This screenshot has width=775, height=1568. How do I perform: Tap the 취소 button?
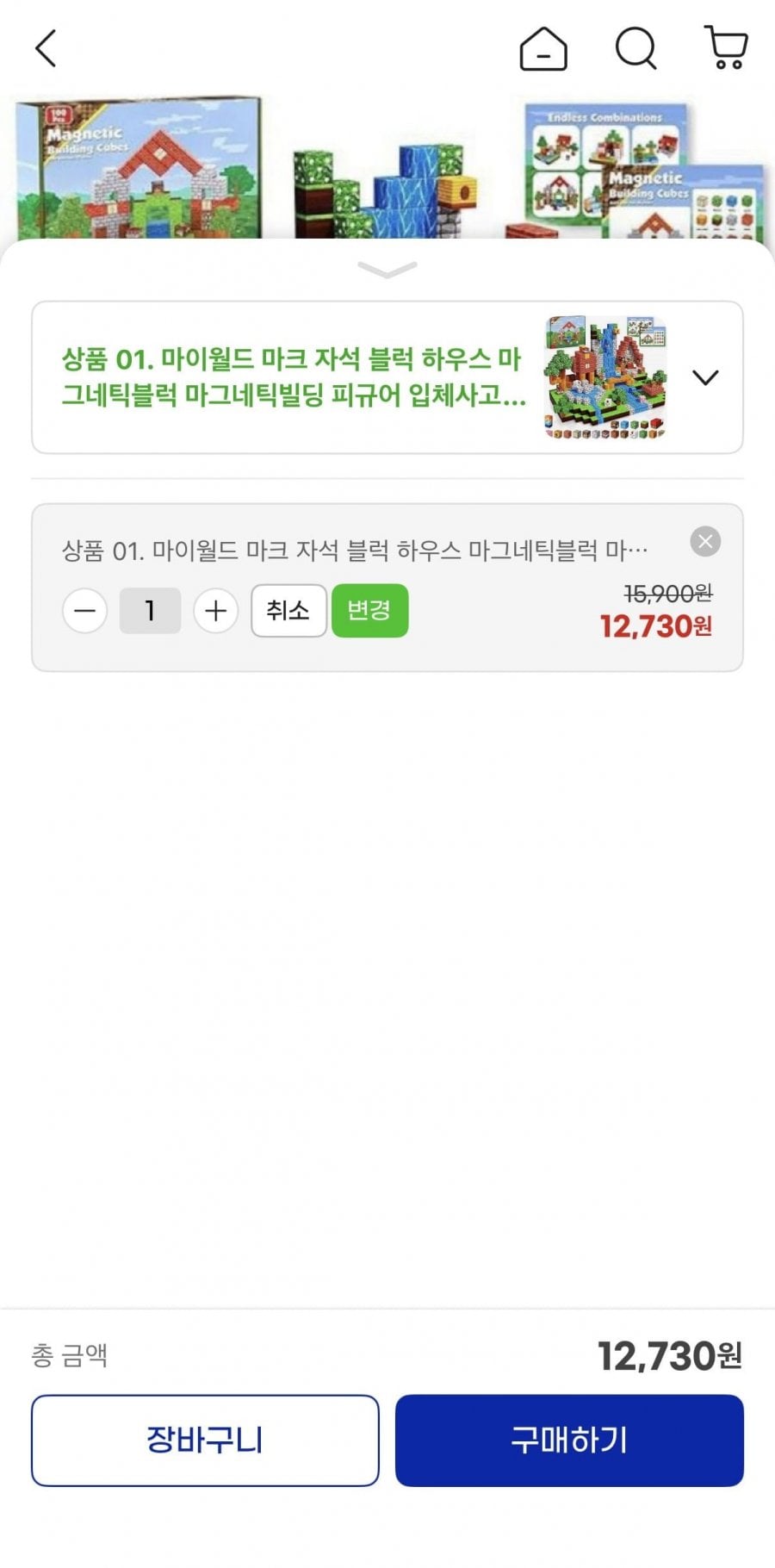tap(288, 611)
